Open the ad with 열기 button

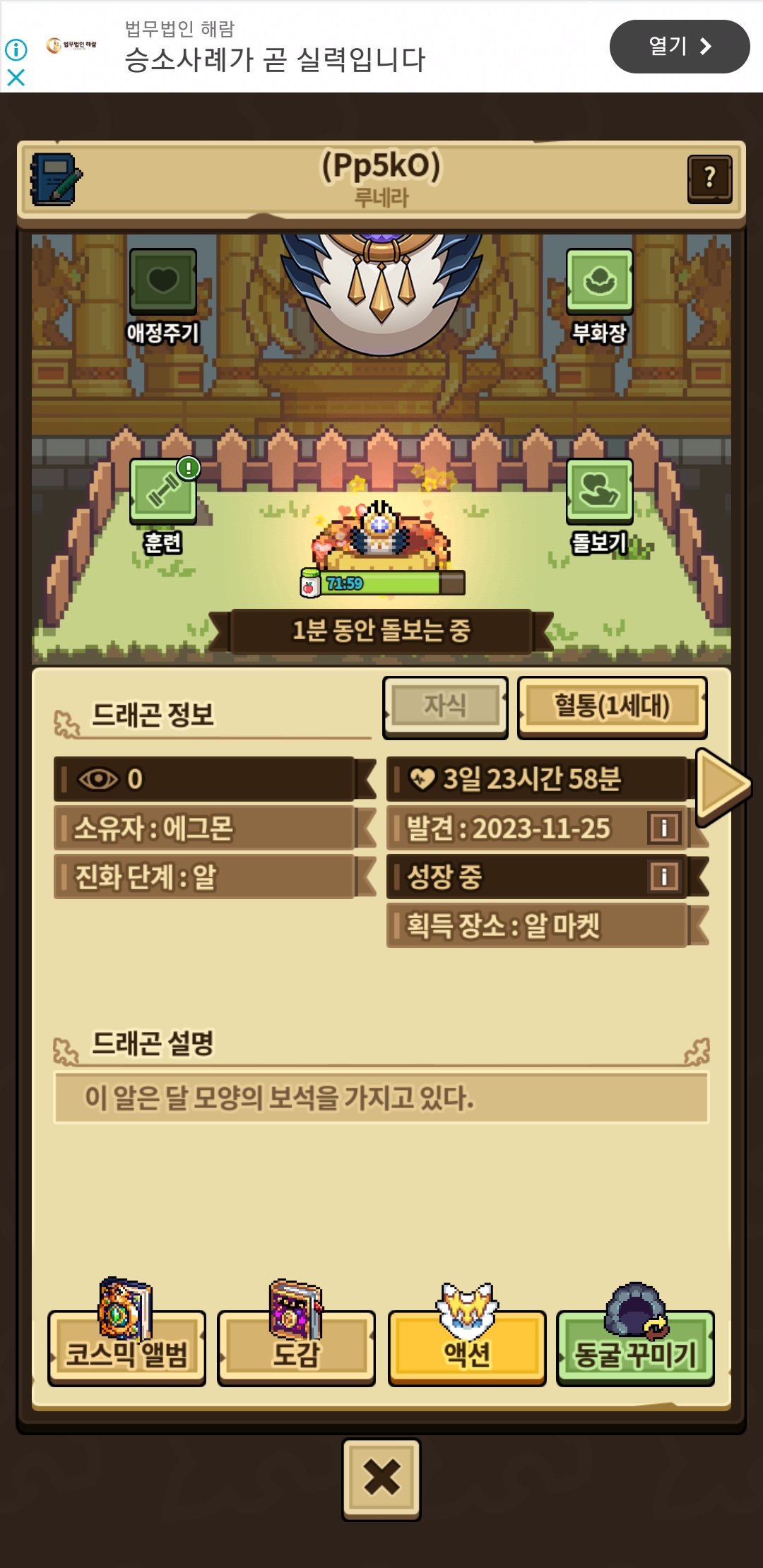(x=679, y=47)
